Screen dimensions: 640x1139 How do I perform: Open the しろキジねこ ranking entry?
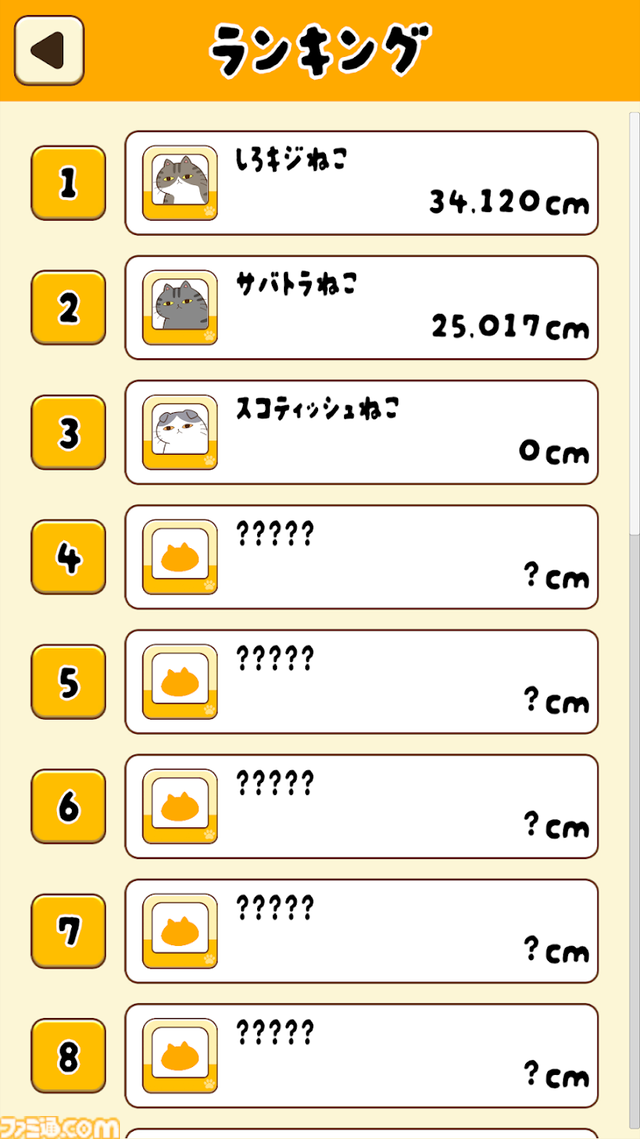[362, 183]
